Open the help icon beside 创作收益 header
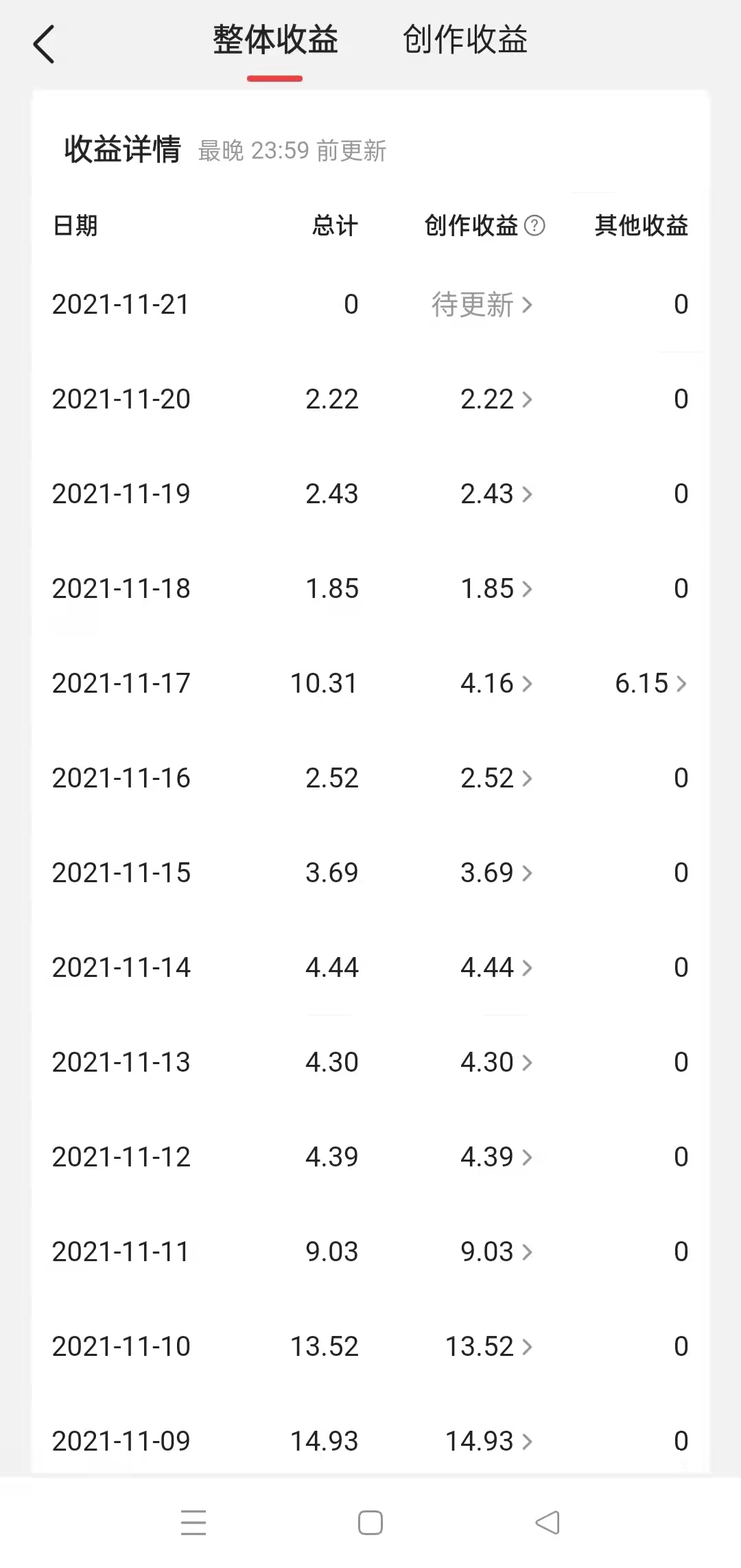This screenshot has height=1568, width=741. click(534, 225)
